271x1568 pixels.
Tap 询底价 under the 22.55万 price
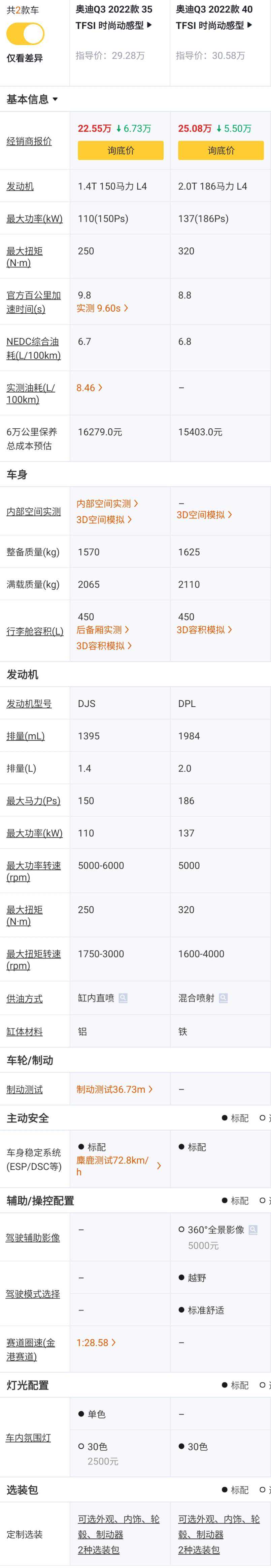coord(121,150)
